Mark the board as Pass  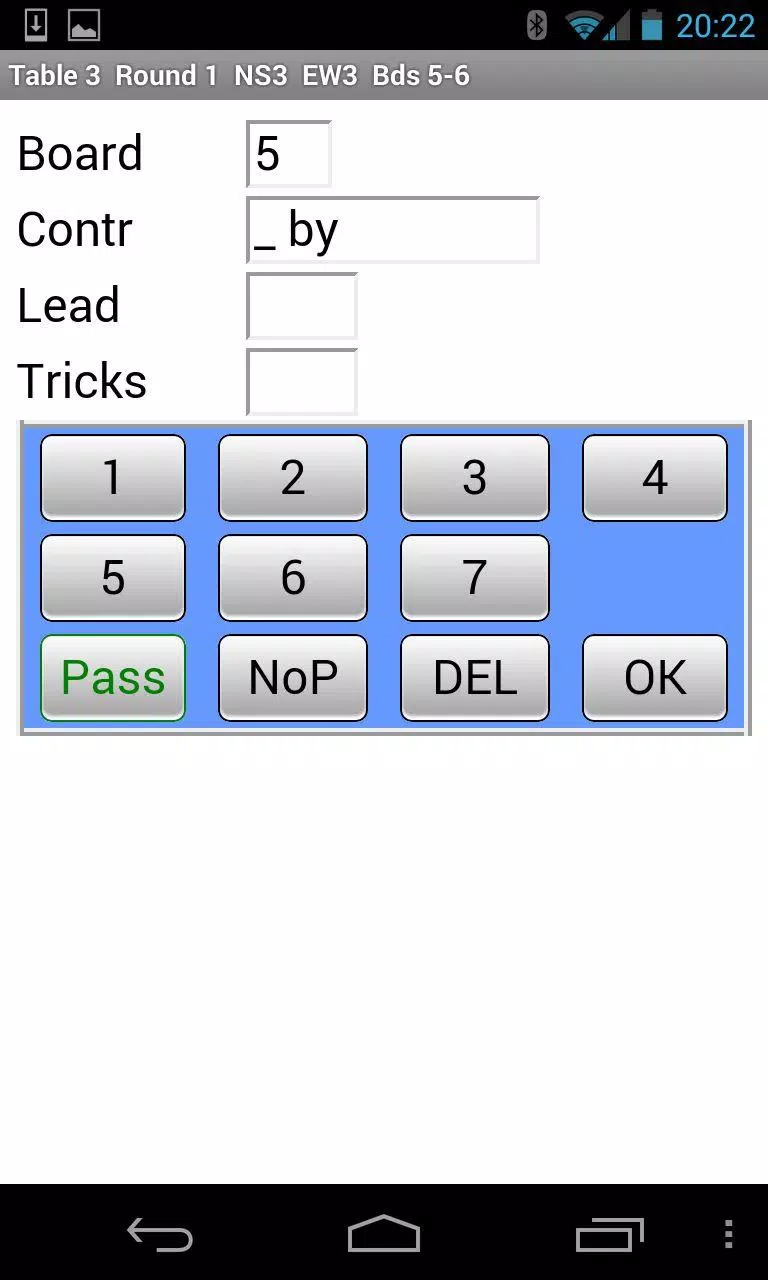(113, 678)
